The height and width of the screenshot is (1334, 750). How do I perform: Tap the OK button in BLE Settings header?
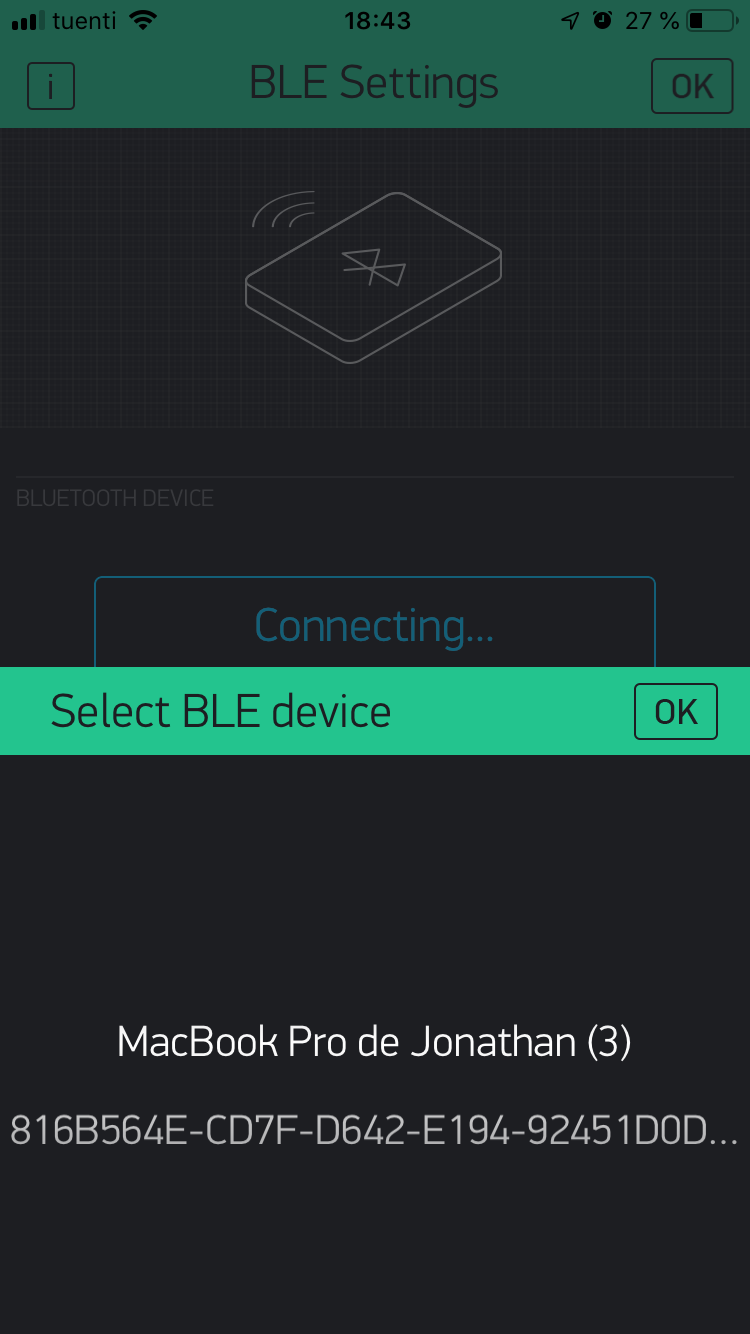point(692,86)
